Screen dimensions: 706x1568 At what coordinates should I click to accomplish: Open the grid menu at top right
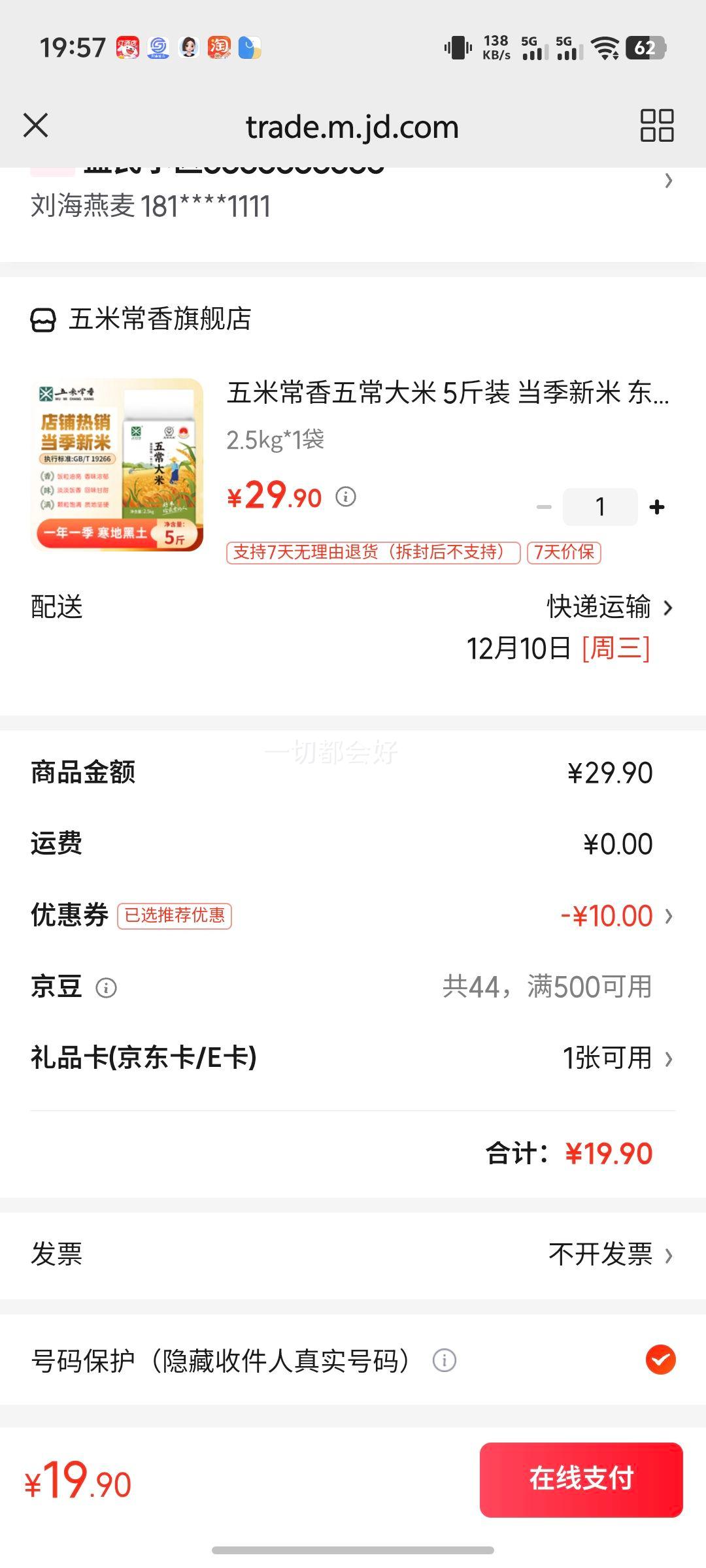click(657, 125)
